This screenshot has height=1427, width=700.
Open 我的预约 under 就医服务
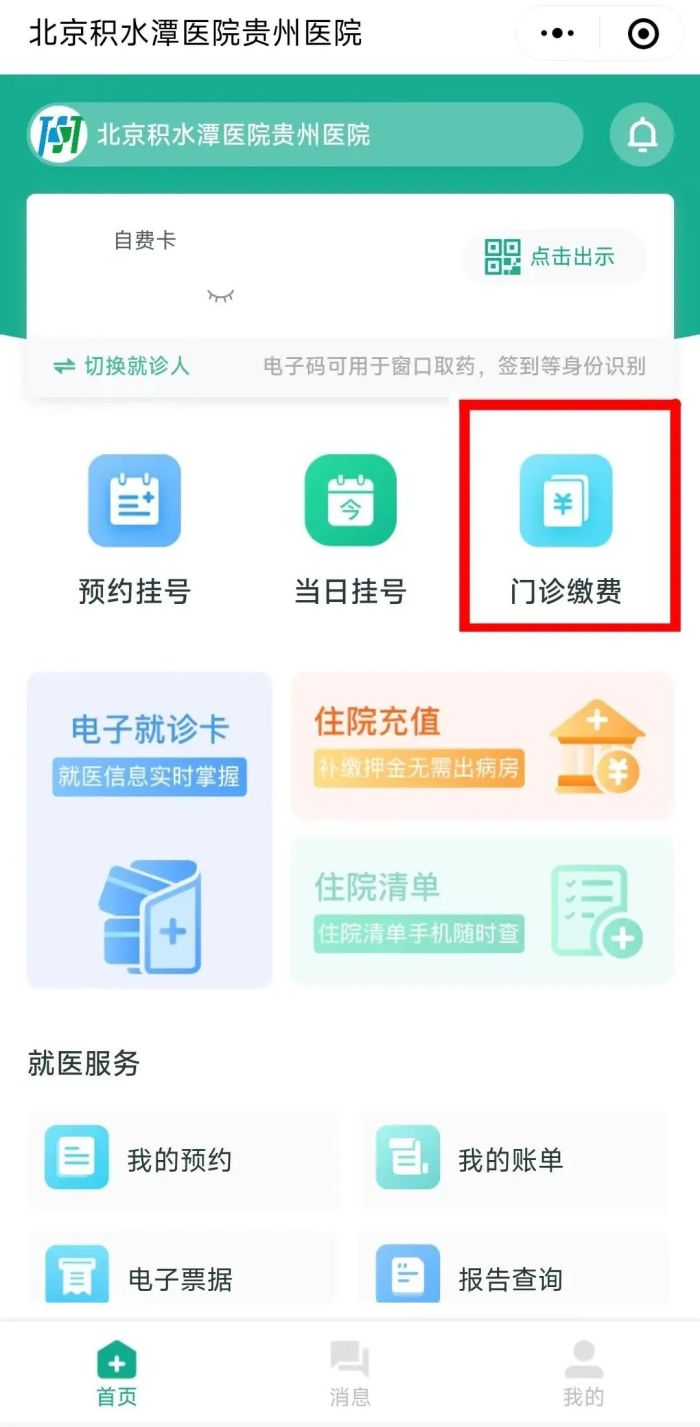point(183,1159)
